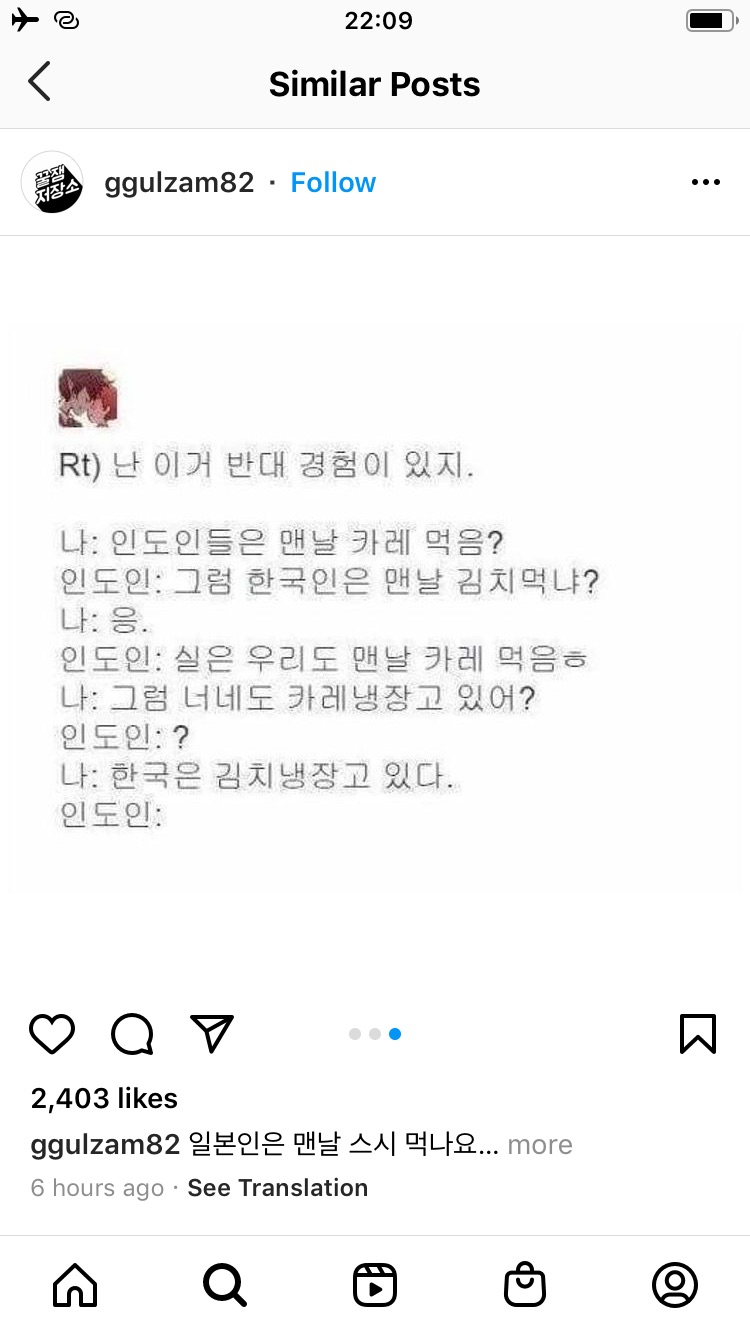View the 2,403 likes list

(104, 1098)
